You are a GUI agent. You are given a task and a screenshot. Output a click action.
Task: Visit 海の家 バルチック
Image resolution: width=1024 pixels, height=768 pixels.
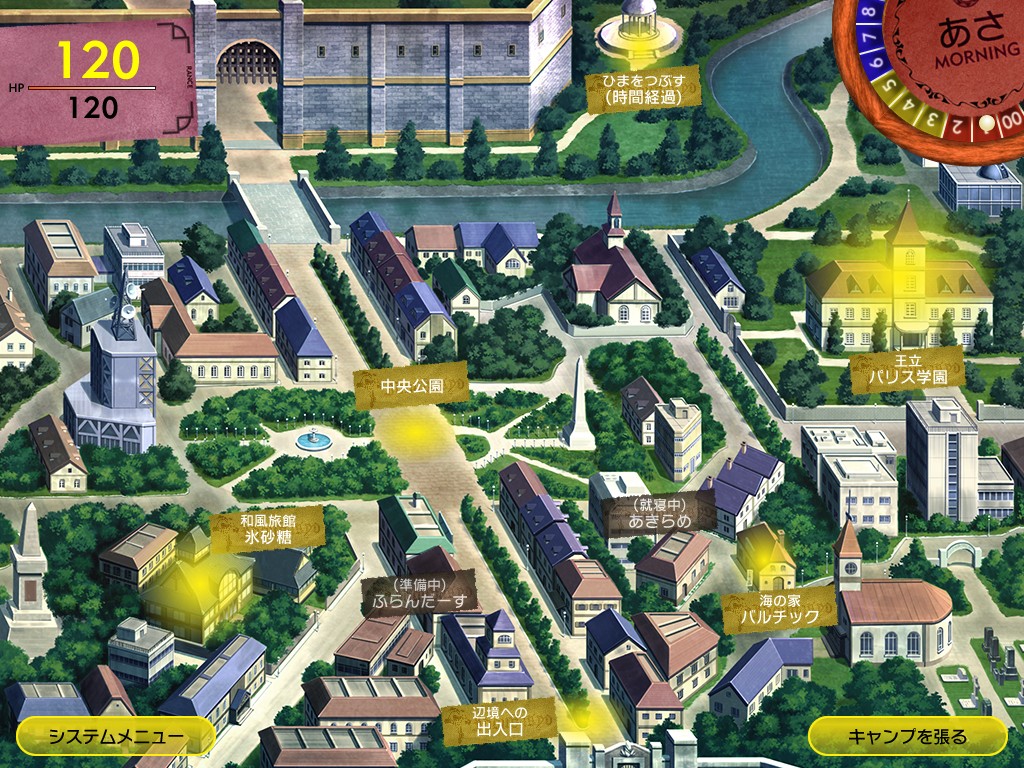coord(779,608)
